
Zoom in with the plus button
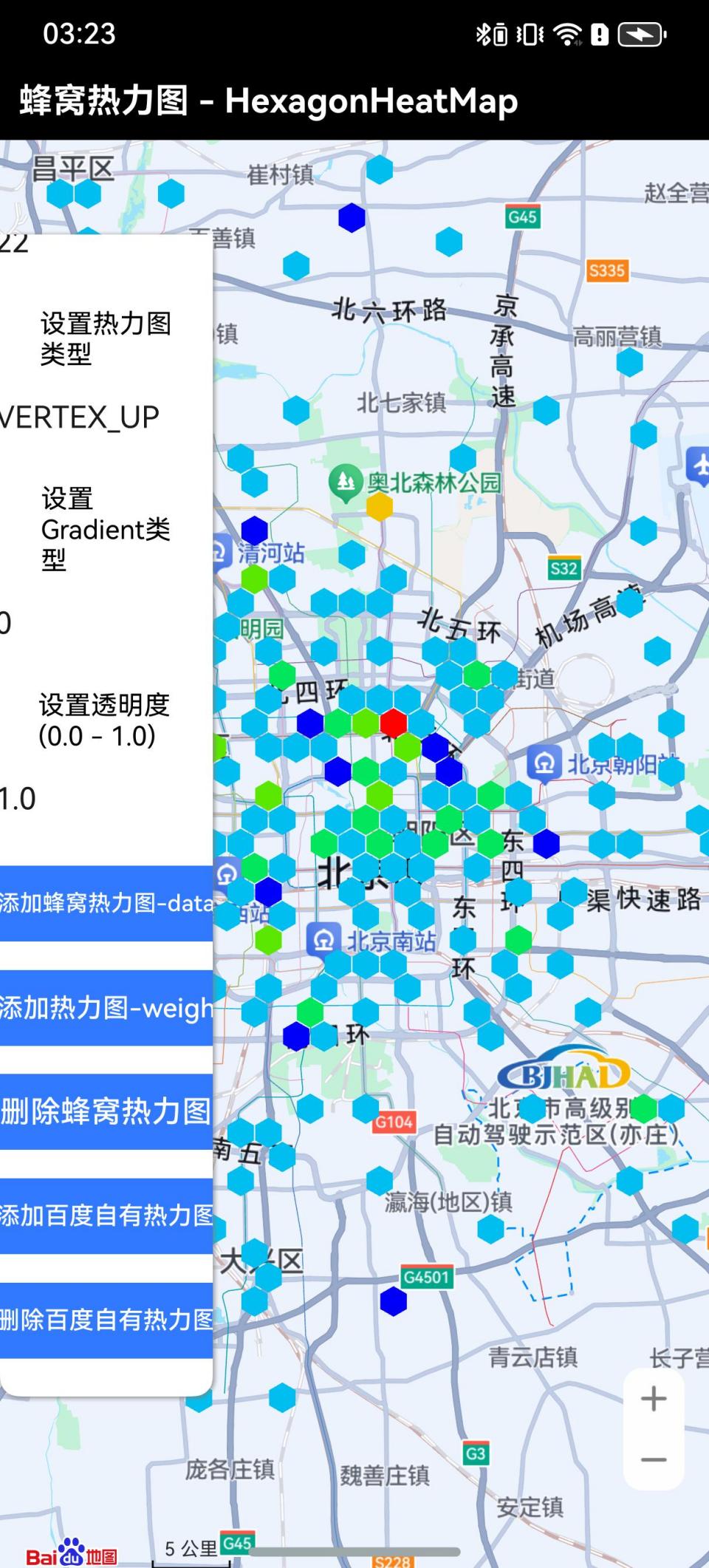tap(653, 1399)
